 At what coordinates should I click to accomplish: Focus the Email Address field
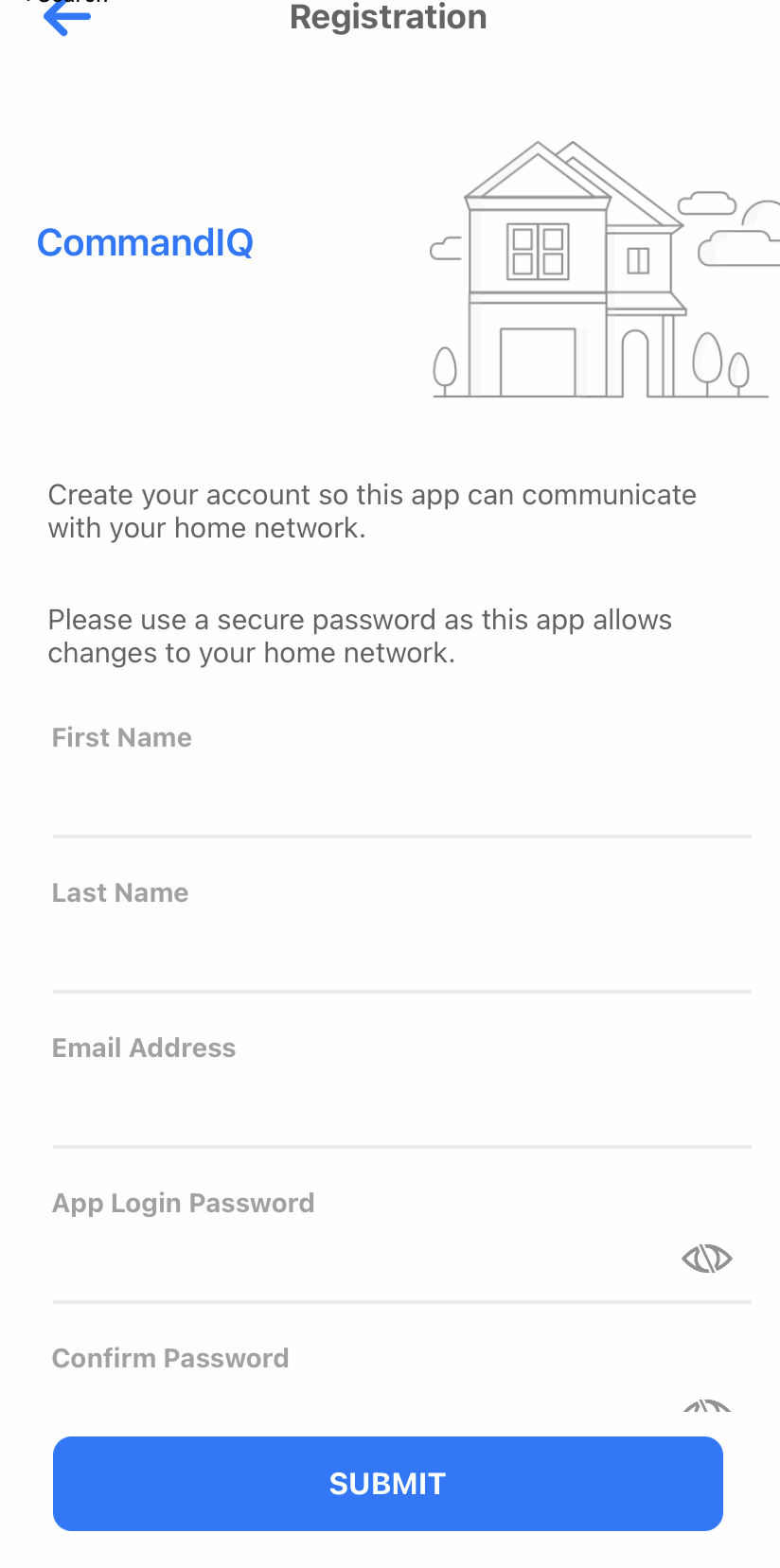pos(388,1102)
